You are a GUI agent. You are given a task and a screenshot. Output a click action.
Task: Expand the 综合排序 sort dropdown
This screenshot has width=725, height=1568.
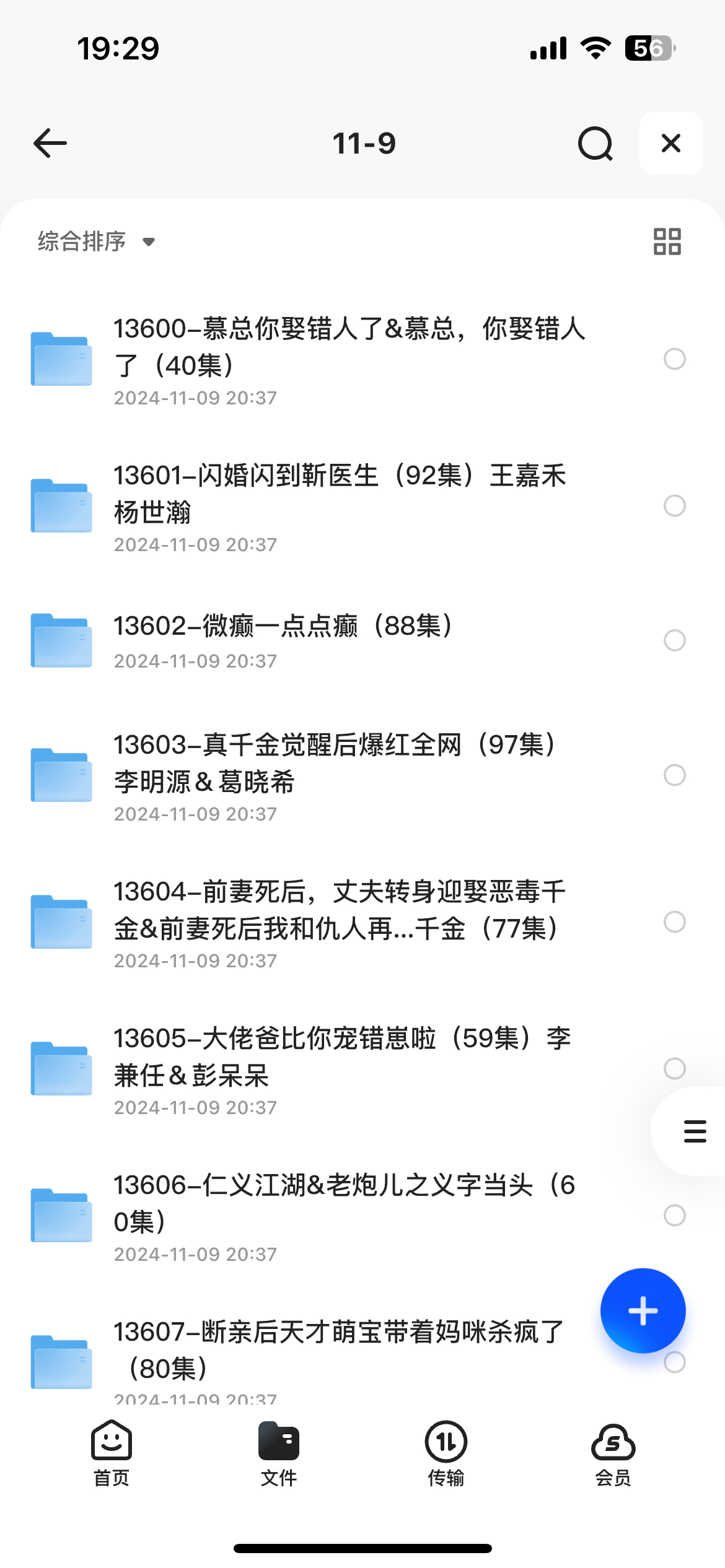[x=96, y=242]
